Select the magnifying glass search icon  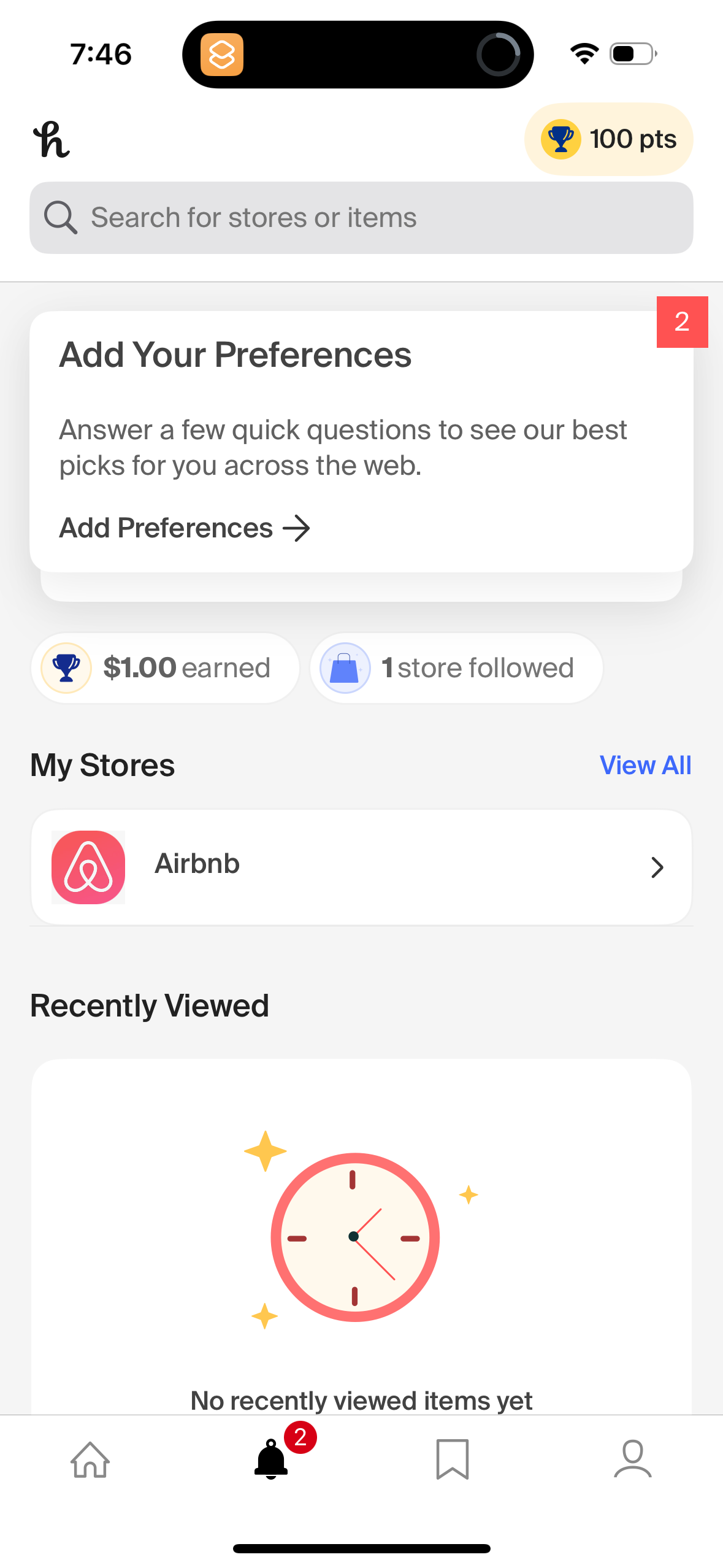click(60, 217)
